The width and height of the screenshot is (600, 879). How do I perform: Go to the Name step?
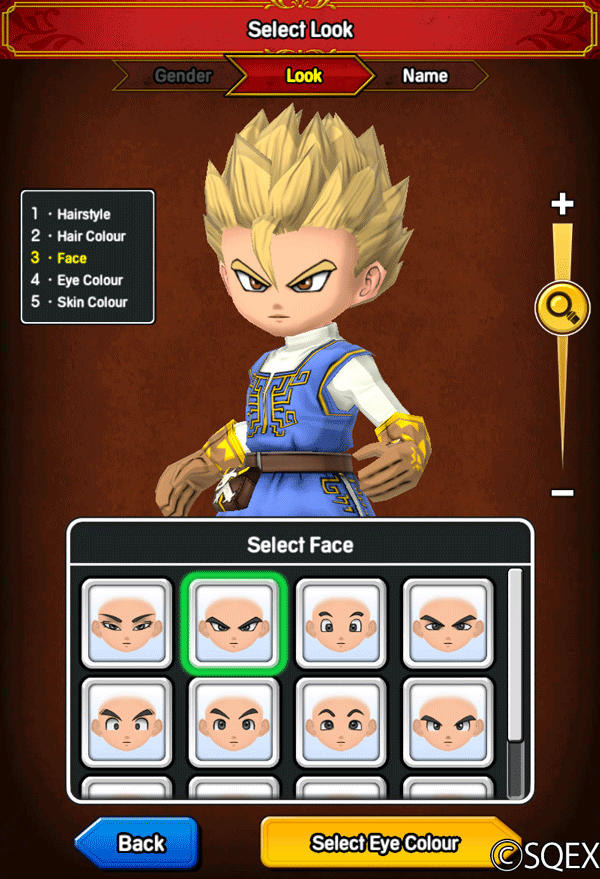[424, 76]
